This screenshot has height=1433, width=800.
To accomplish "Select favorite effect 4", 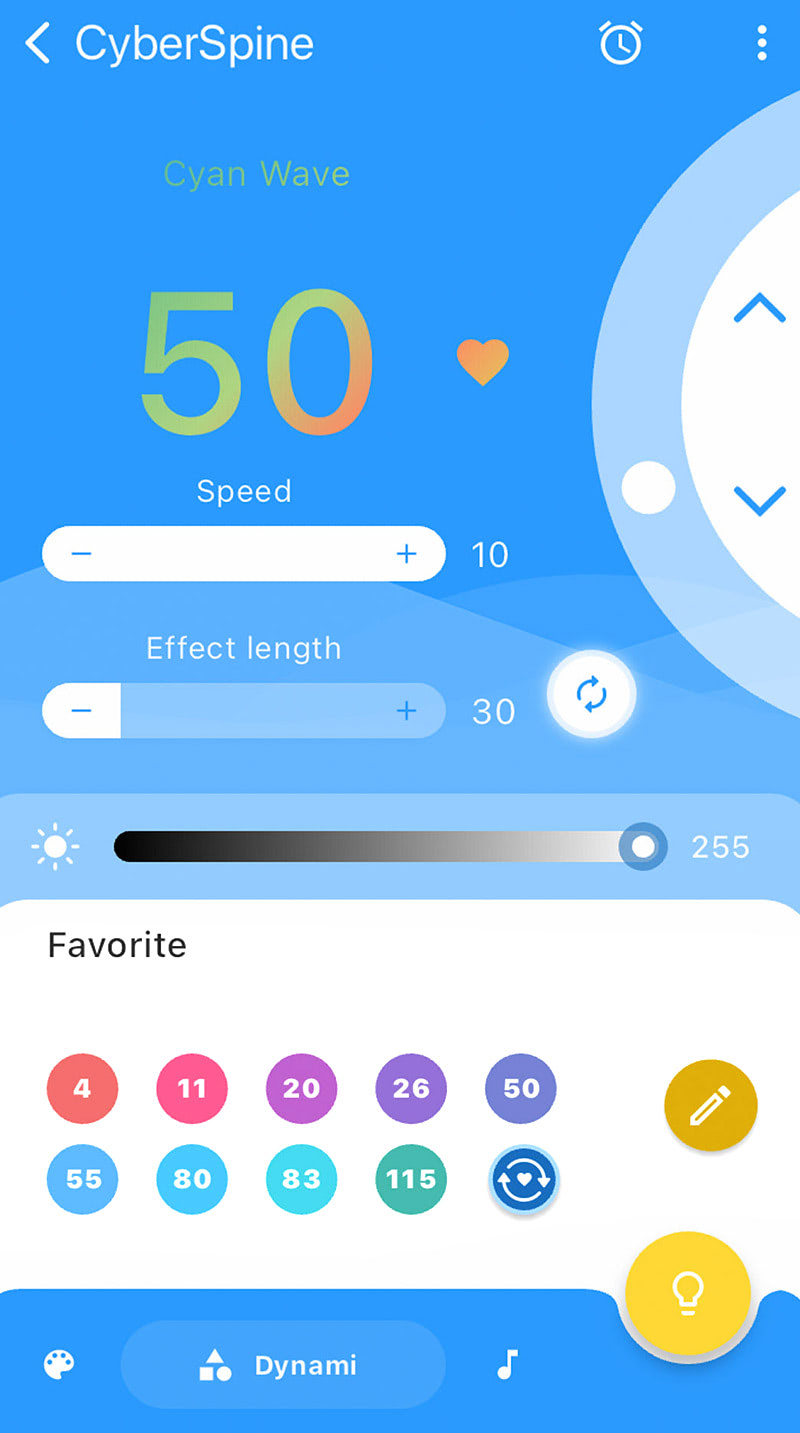I will tap(82, 1088).
